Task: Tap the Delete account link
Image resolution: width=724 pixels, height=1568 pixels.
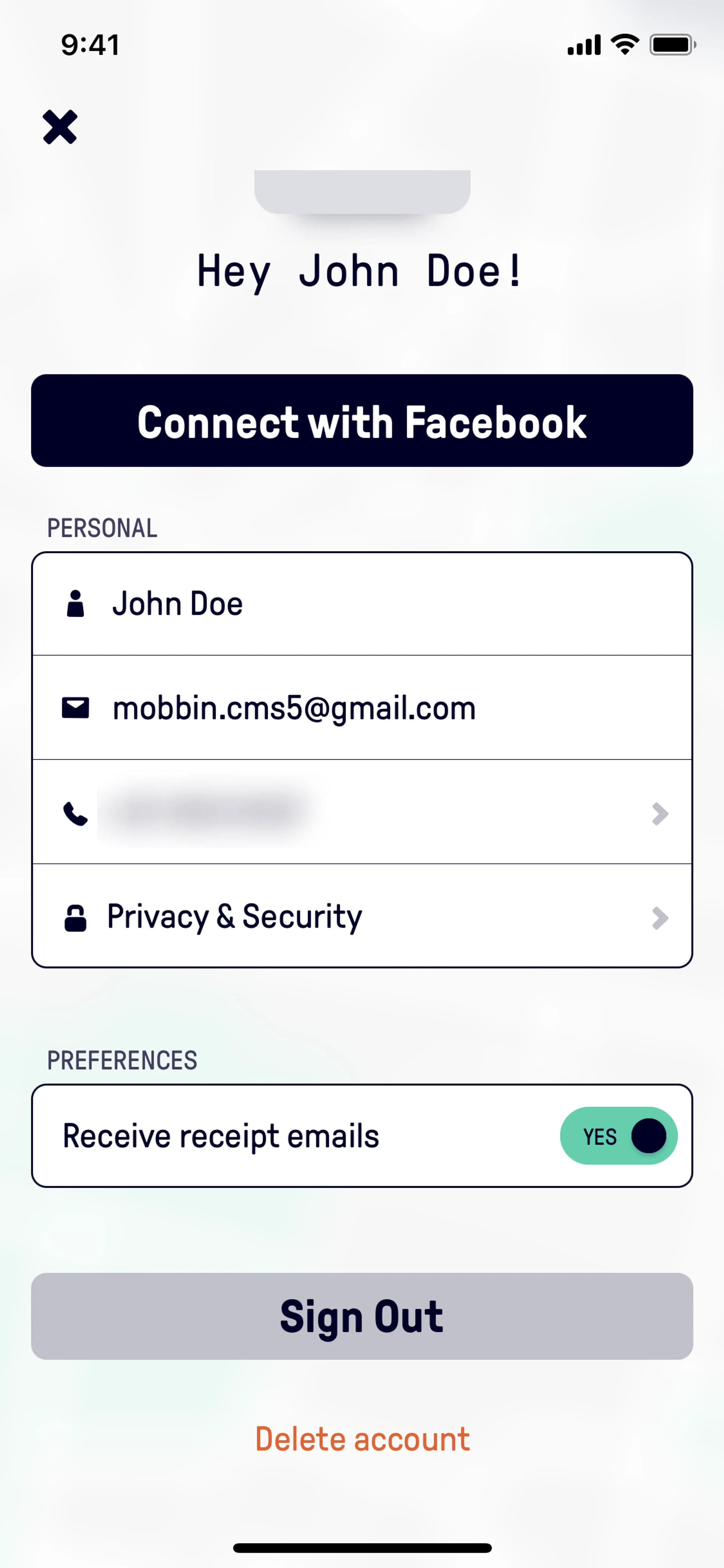Action: pyautogui.click(x=362, y=1439)
